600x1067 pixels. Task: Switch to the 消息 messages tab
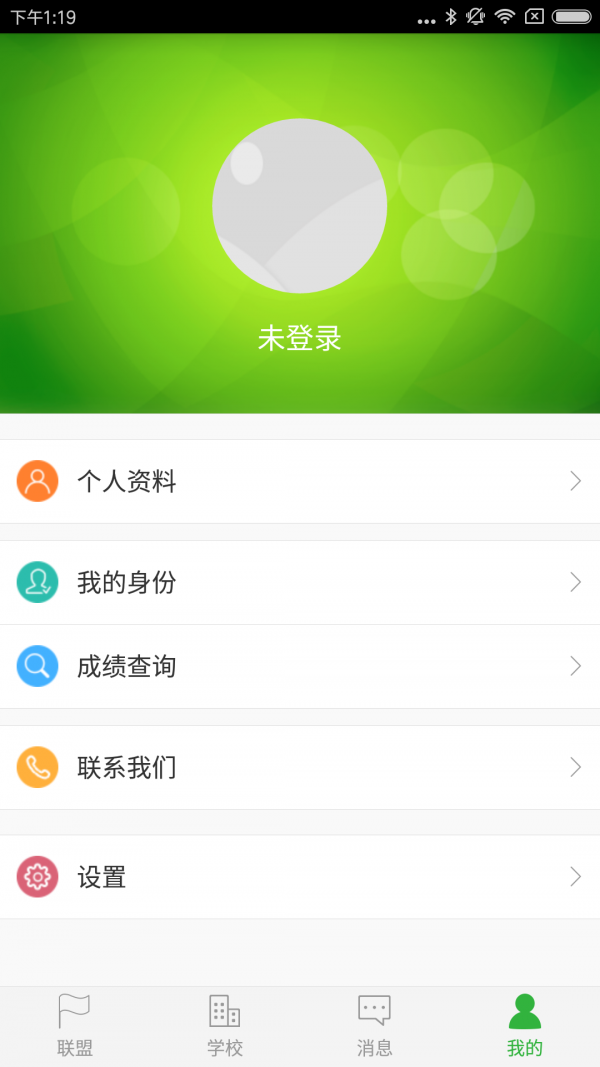click(x=375, y=1026)
